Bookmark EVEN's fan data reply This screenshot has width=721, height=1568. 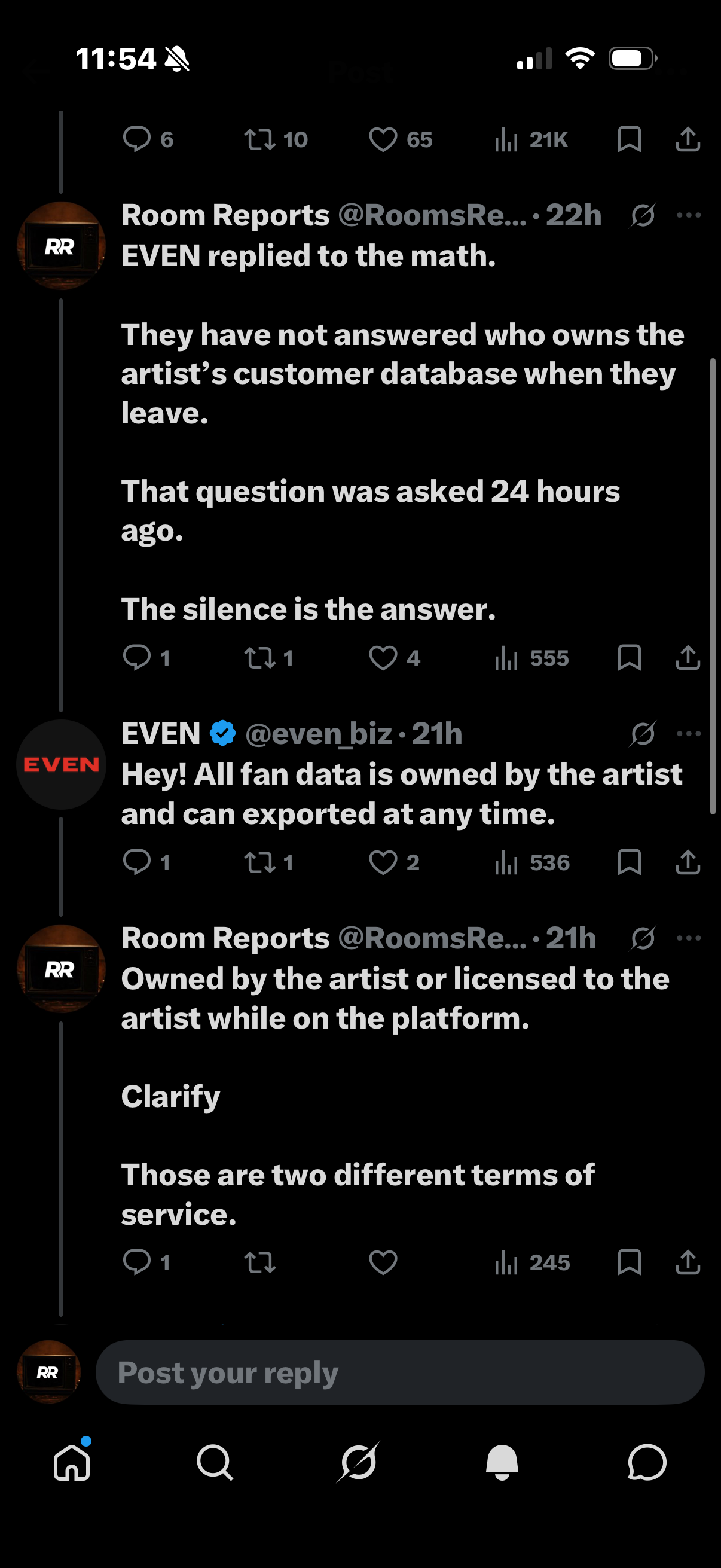tap(629, 862)
